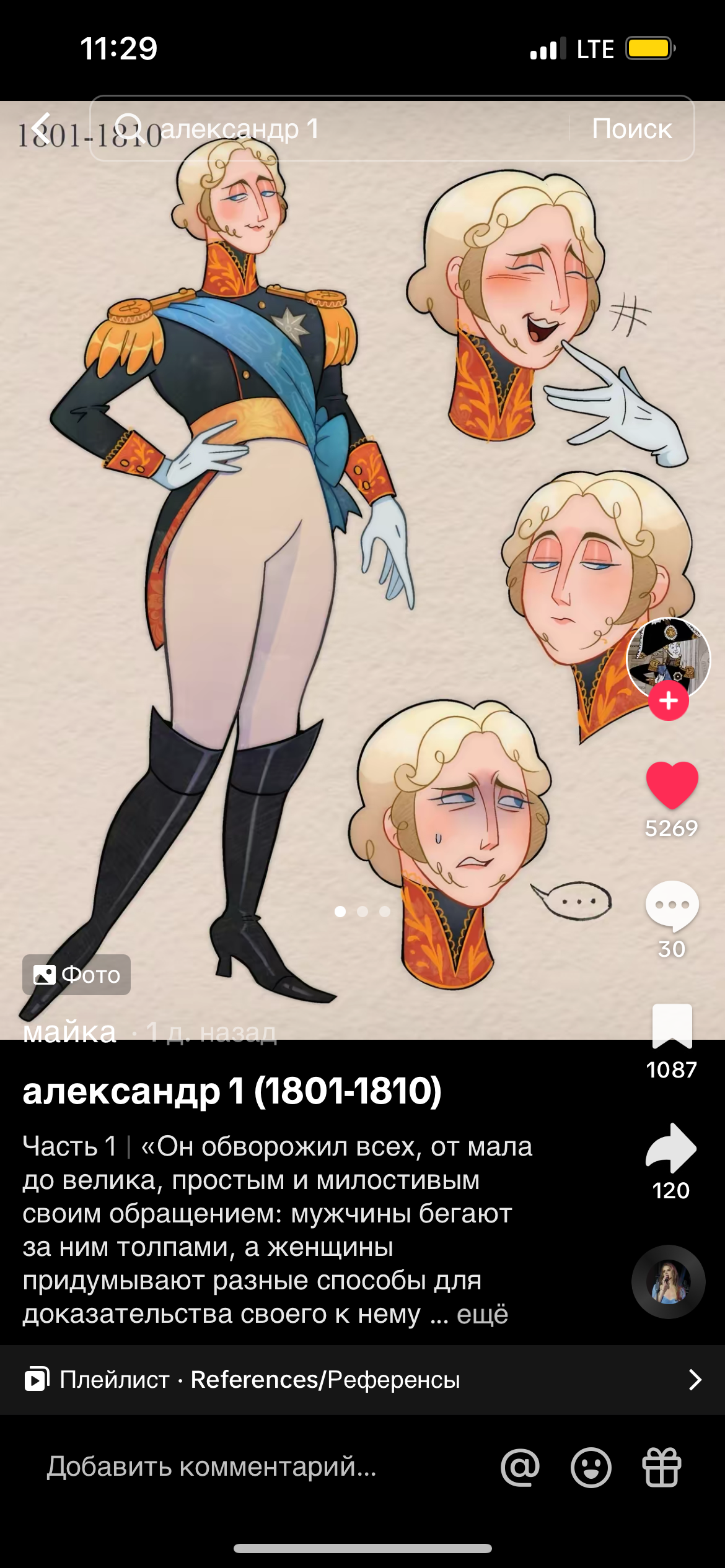Open the author name майка
This screenshot has width=725, height=1568.
point(69,1032)
